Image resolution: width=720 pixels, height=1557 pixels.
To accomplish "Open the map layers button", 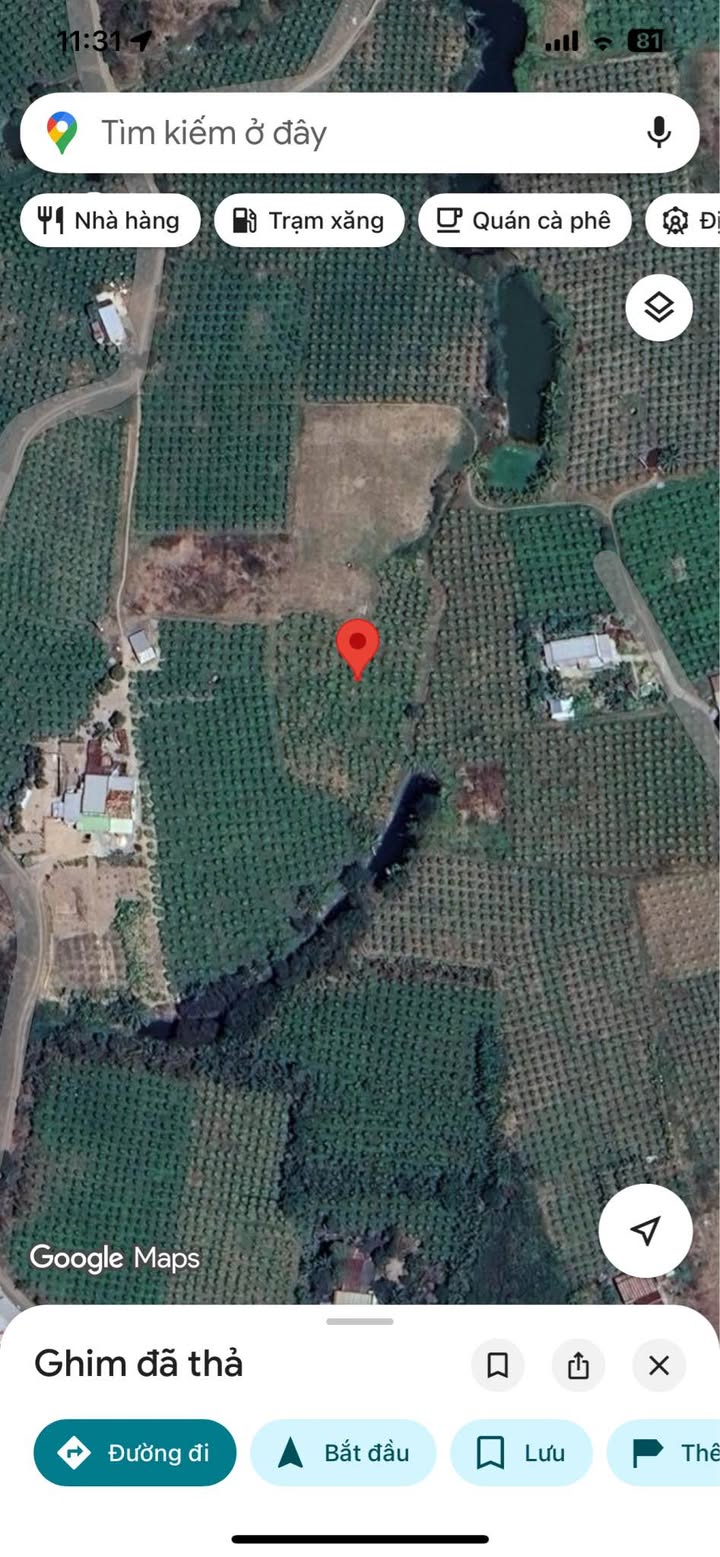I will pos(659,308).
